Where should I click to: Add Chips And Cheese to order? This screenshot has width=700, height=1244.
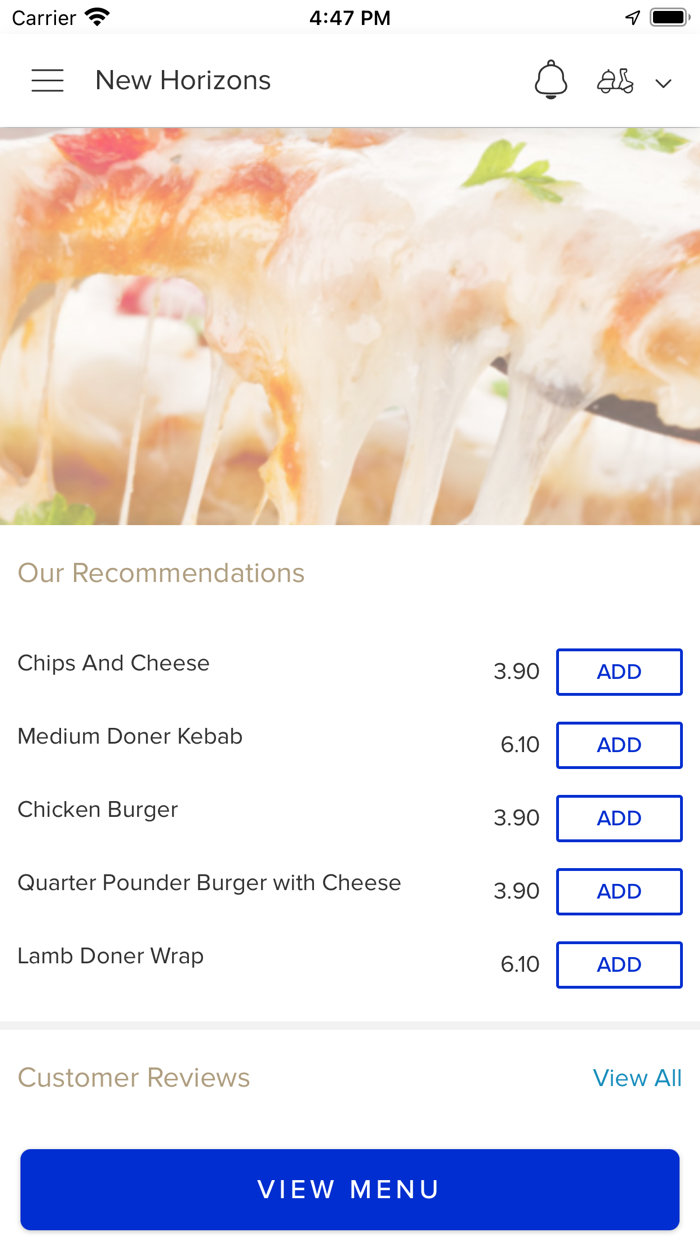619,672
